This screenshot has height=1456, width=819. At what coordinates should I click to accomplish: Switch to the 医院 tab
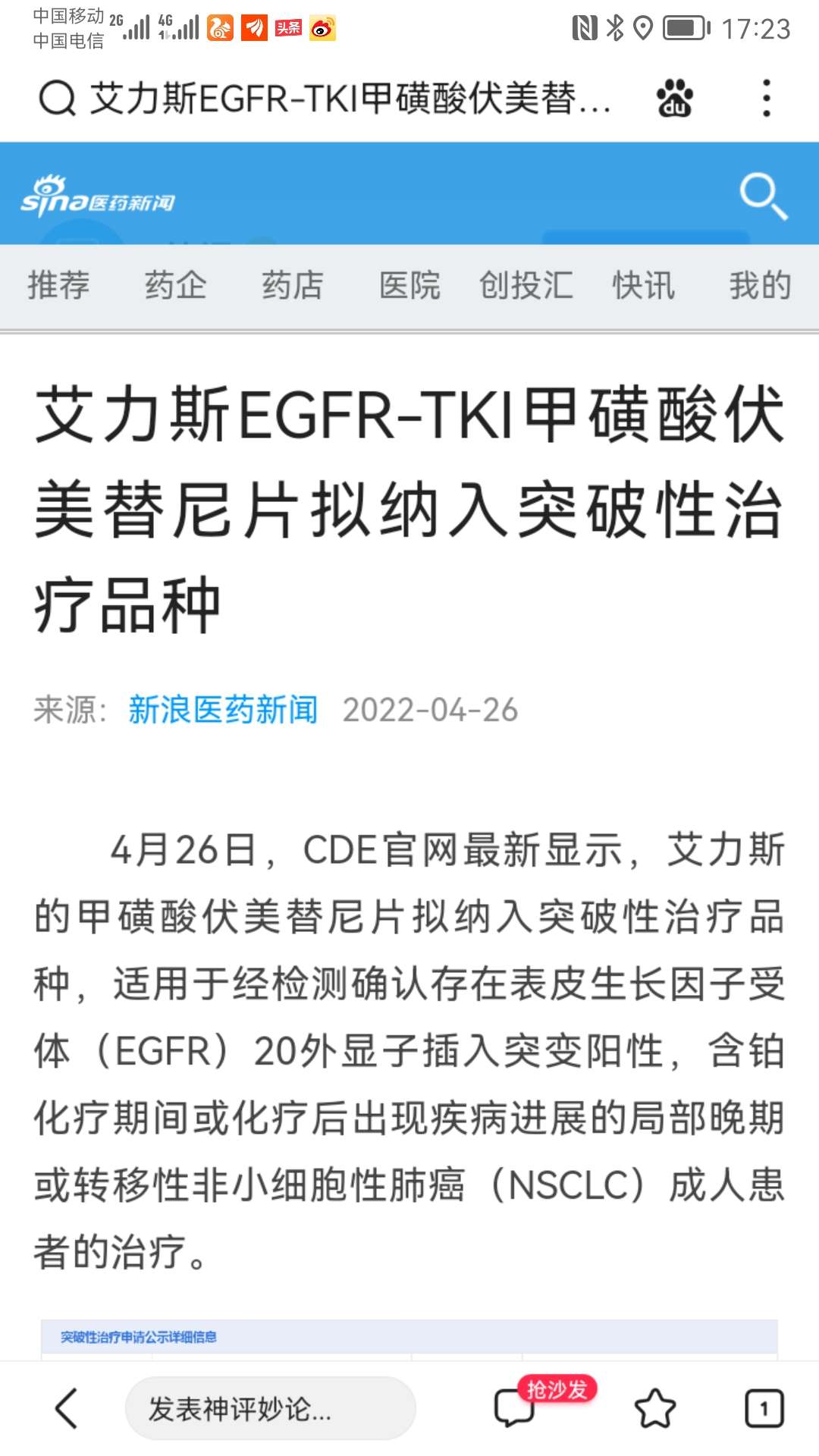coord(409,286)
